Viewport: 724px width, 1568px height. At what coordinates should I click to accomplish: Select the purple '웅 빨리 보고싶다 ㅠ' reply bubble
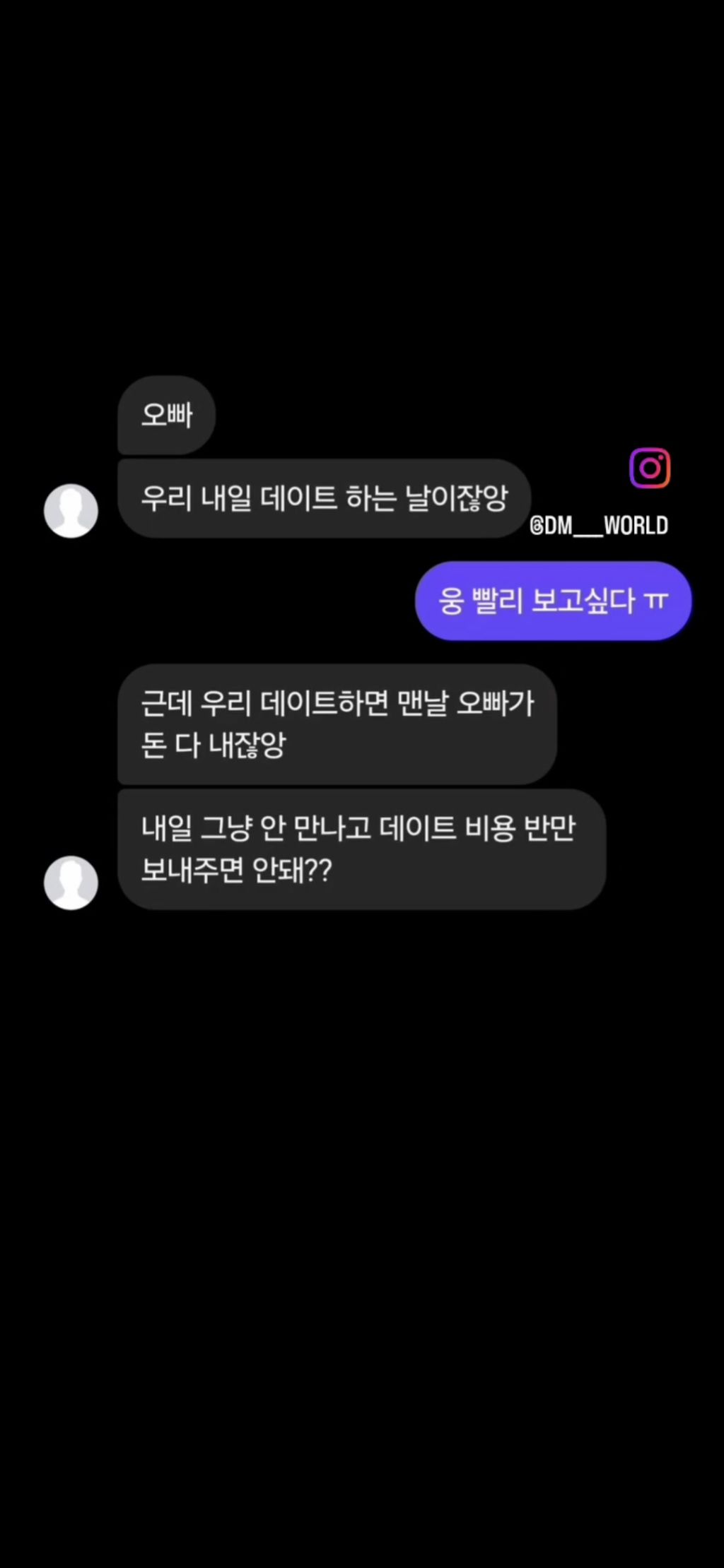[554, 601]
